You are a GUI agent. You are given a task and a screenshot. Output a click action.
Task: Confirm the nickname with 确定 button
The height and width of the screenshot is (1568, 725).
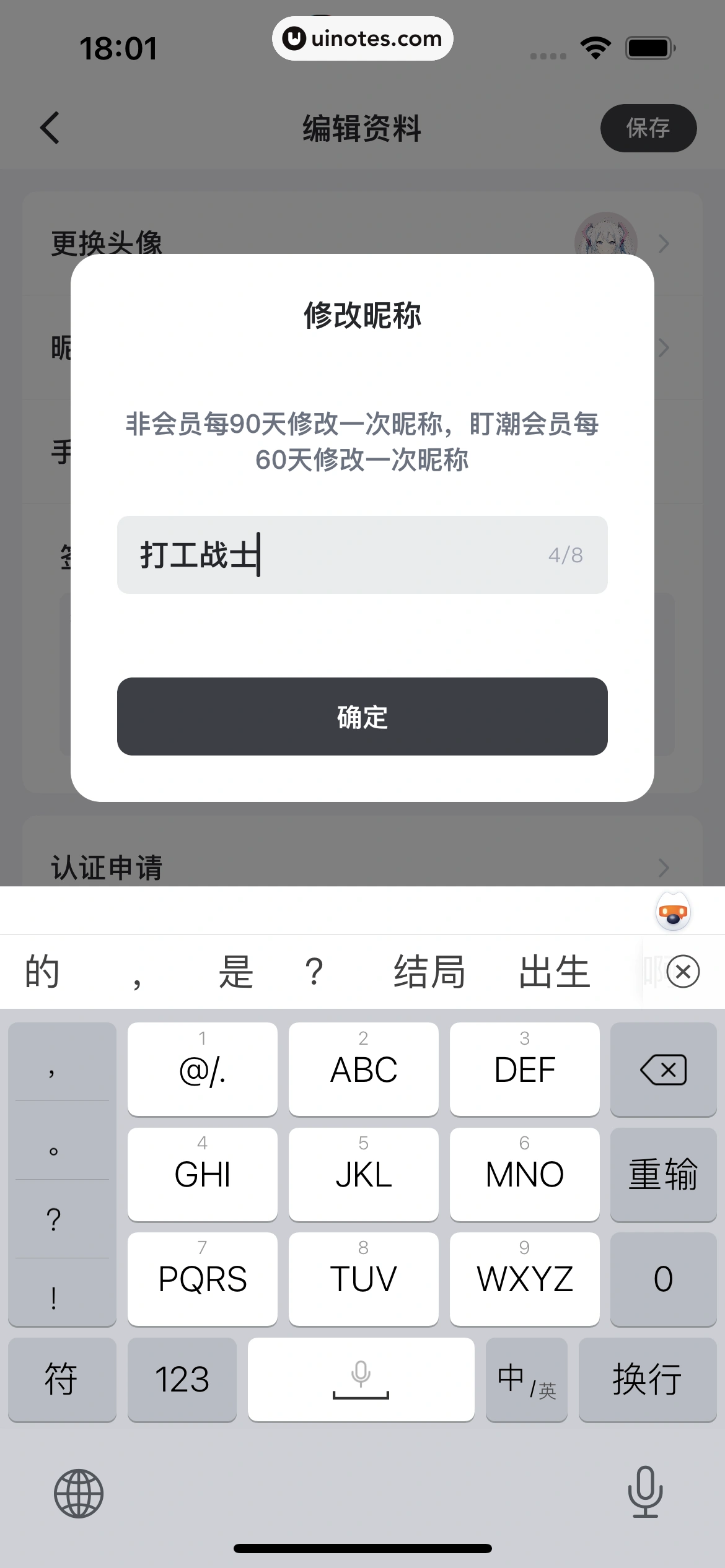point(362,716)
